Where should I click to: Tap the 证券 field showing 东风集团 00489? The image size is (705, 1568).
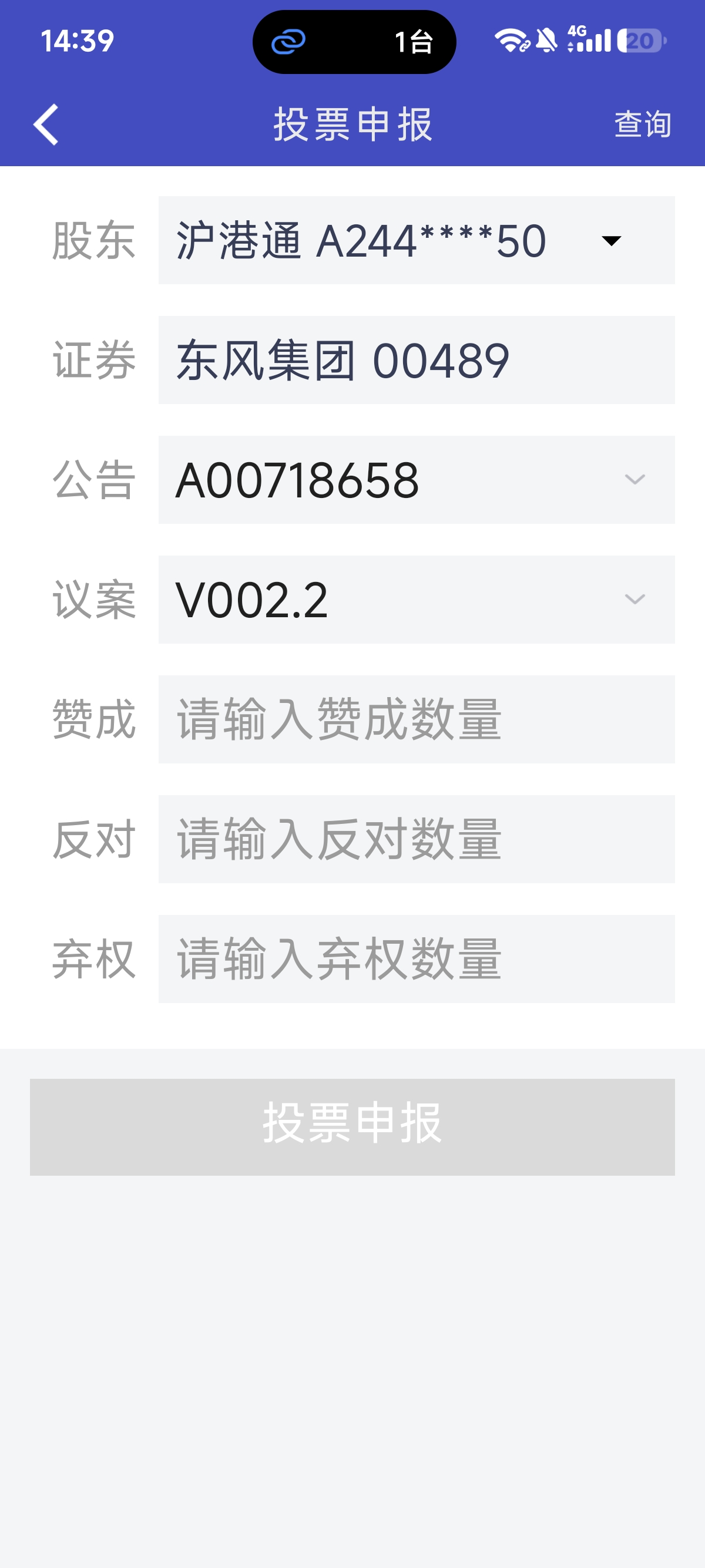[x=416, y=360]
